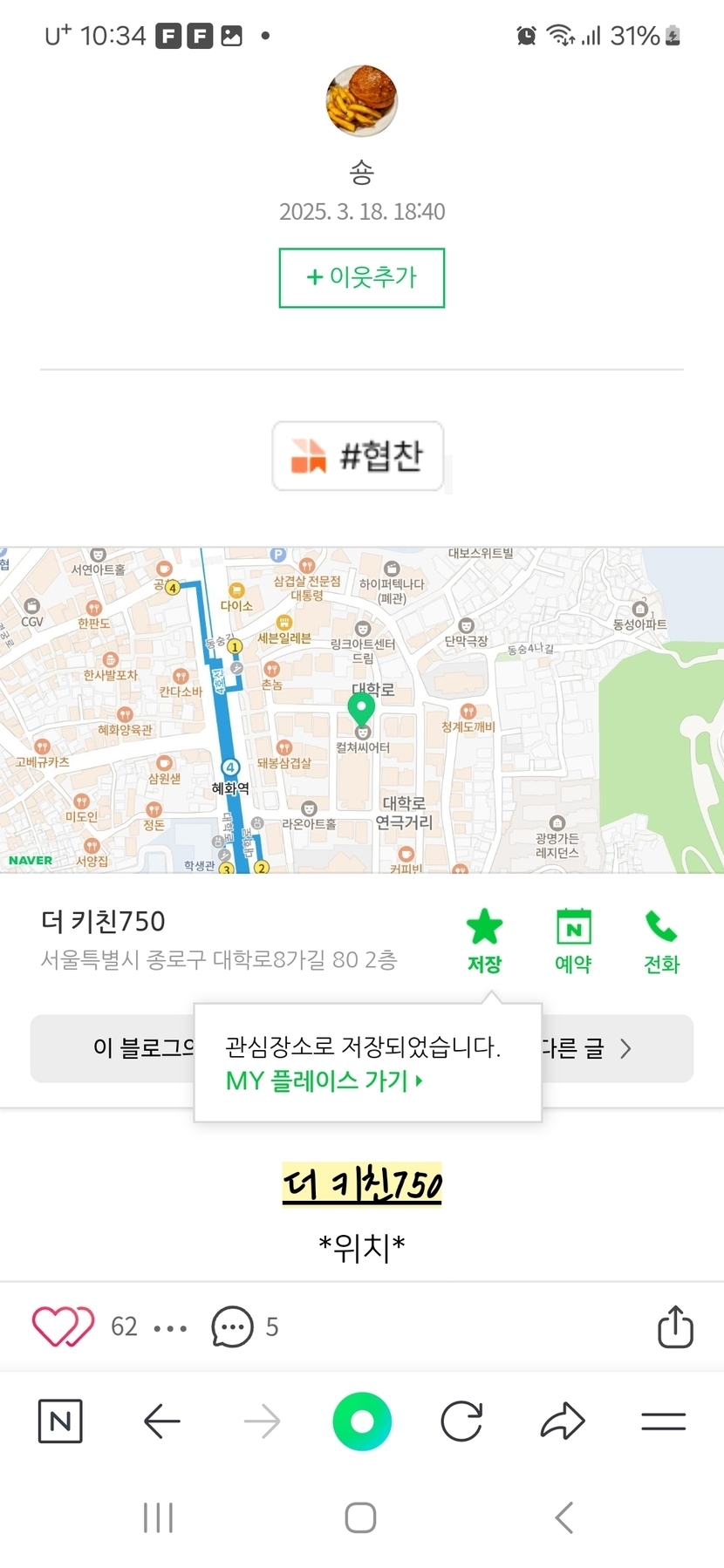
Task: Open the browser hamburger menu
Action: (x=663, y=1421)
